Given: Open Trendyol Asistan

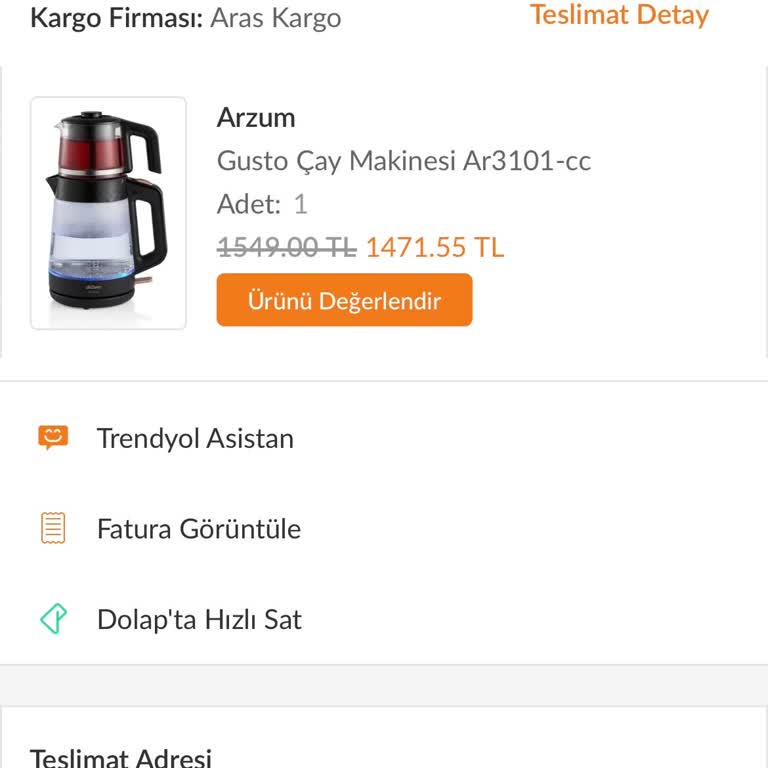Looking at the screenshot, I should [195, 438].
